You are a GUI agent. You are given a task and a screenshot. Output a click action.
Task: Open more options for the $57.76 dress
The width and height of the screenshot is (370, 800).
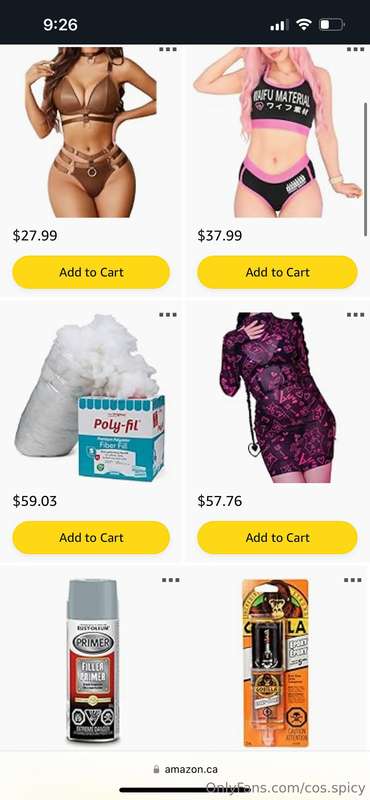coord(356,315)
